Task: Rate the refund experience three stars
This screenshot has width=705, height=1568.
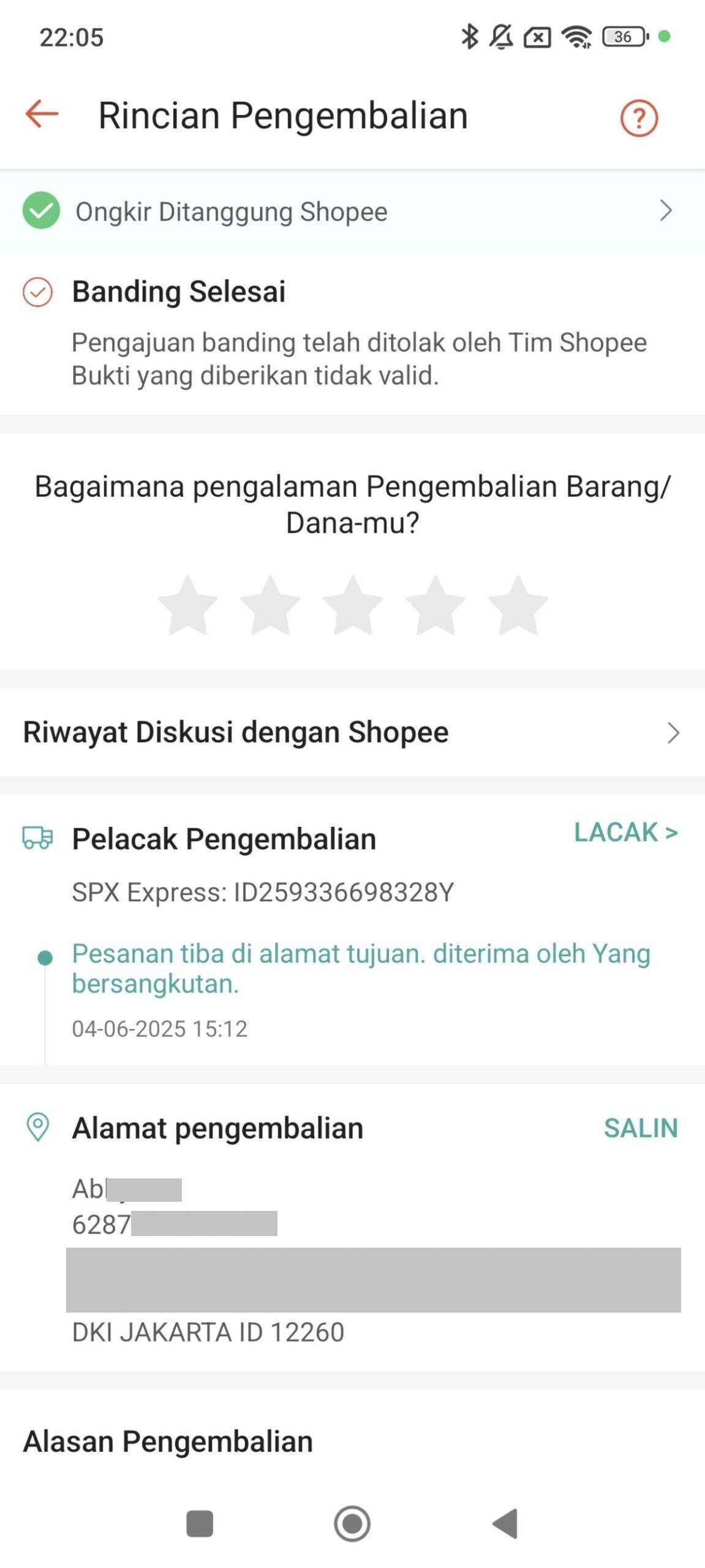Action: (353, 605)
